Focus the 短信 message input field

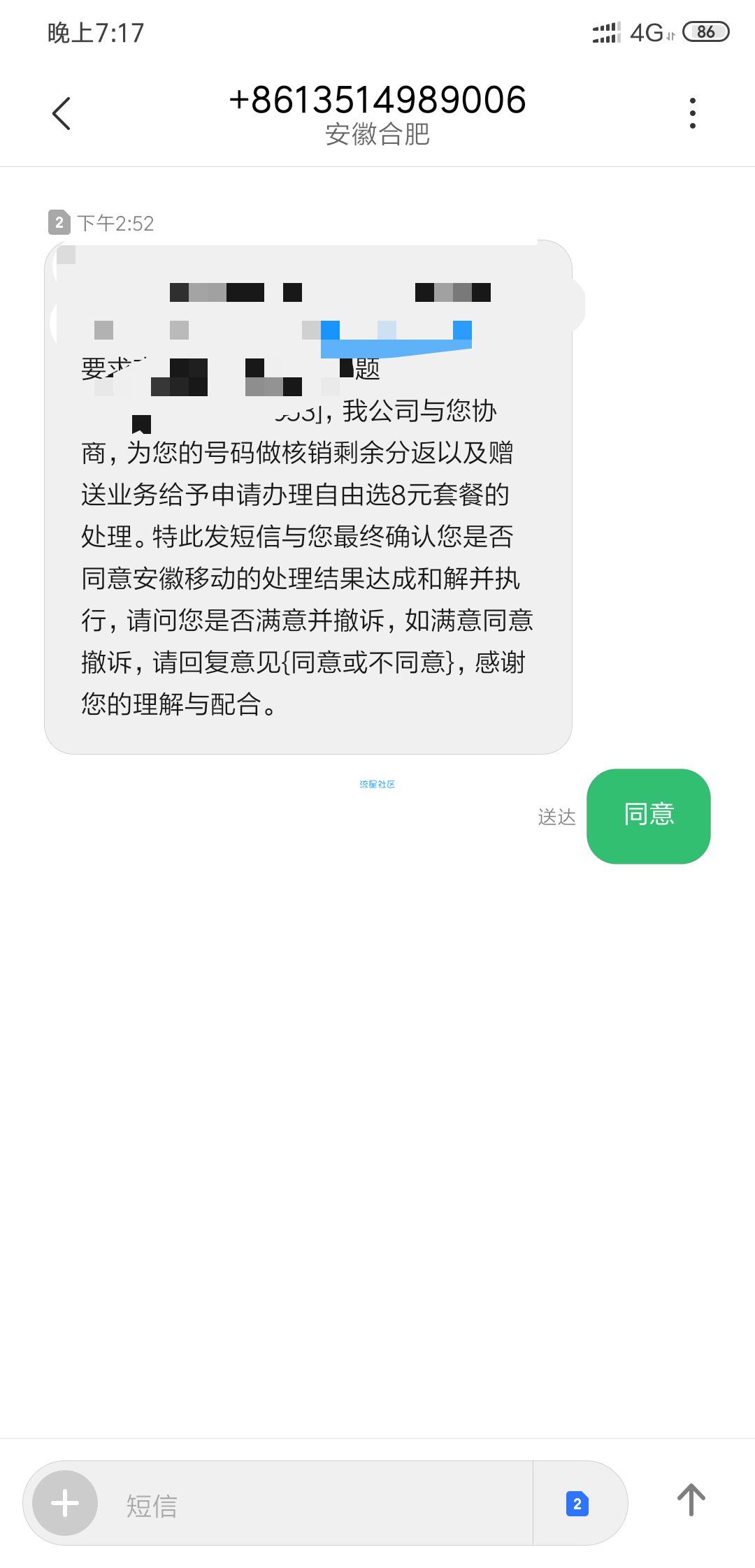pos(315,1504)
